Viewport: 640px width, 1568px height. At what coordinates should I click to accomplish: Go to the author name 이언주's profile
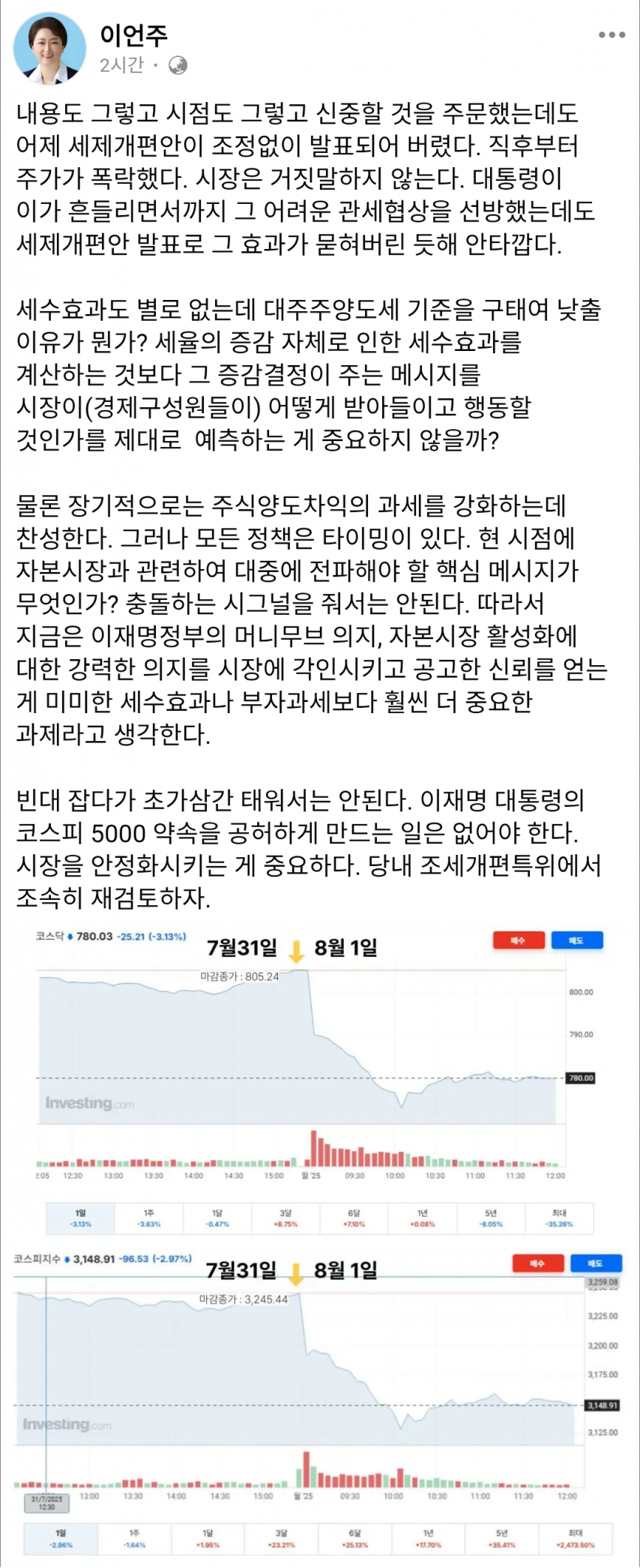click(133, 34)
